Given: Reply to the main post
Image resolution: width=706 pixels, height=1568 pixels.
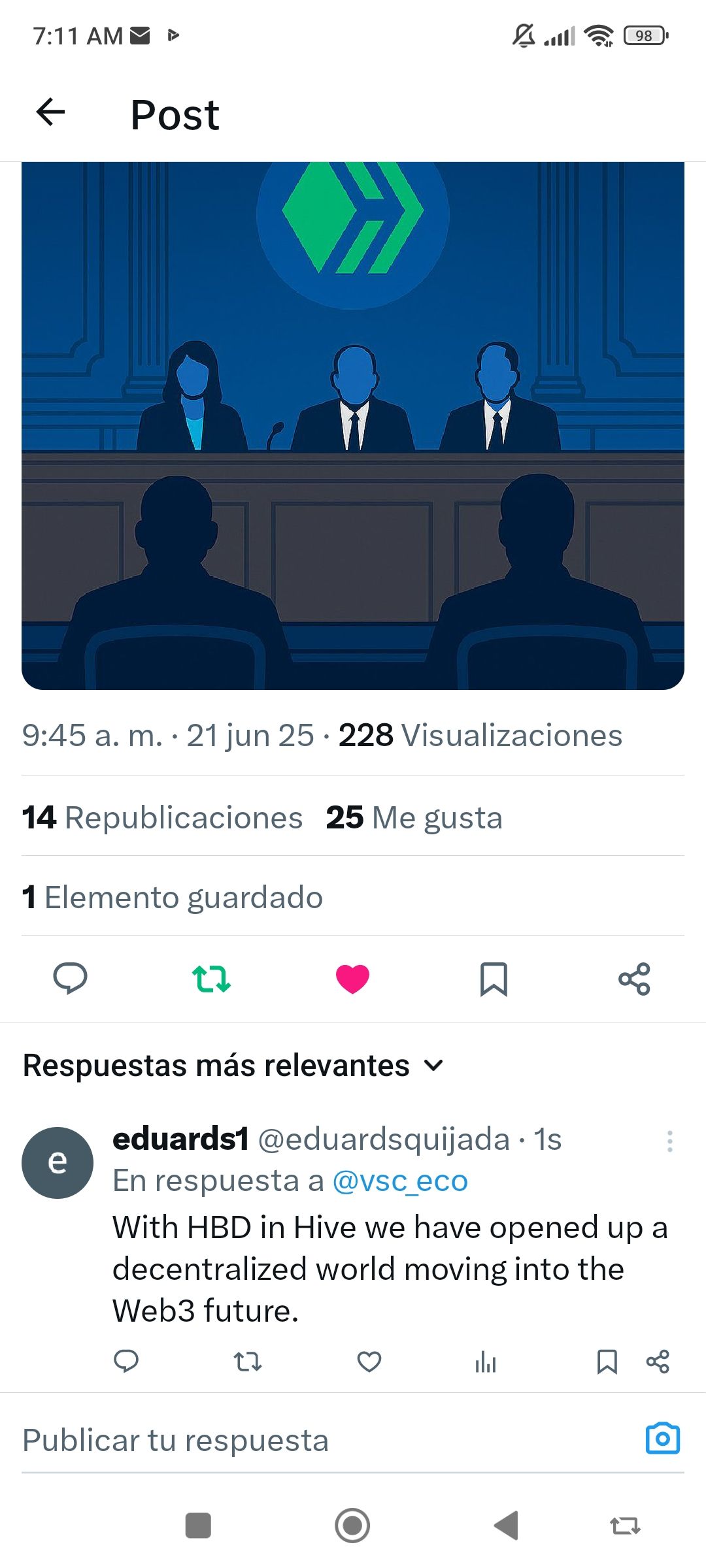Looking at the screenshot, I should click(70, 979).
